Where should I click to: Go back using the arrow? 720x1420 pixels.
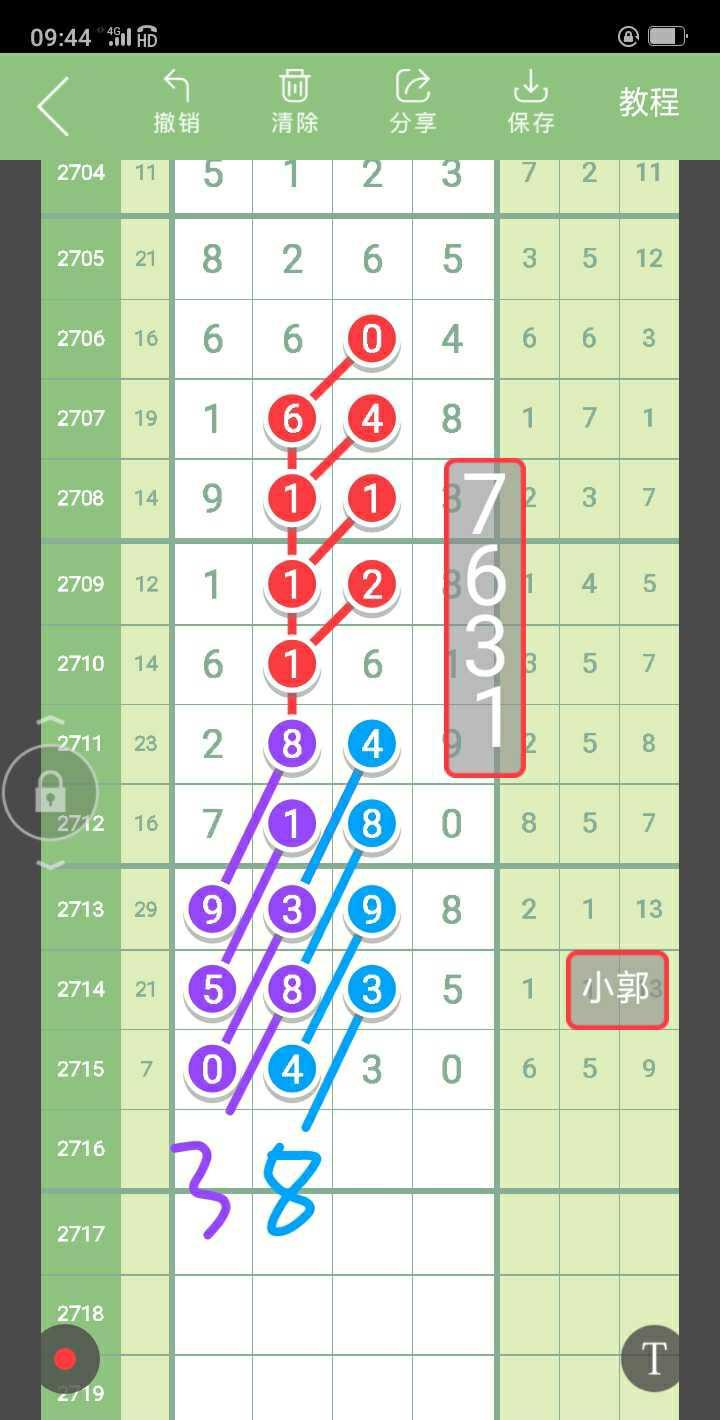52,105
